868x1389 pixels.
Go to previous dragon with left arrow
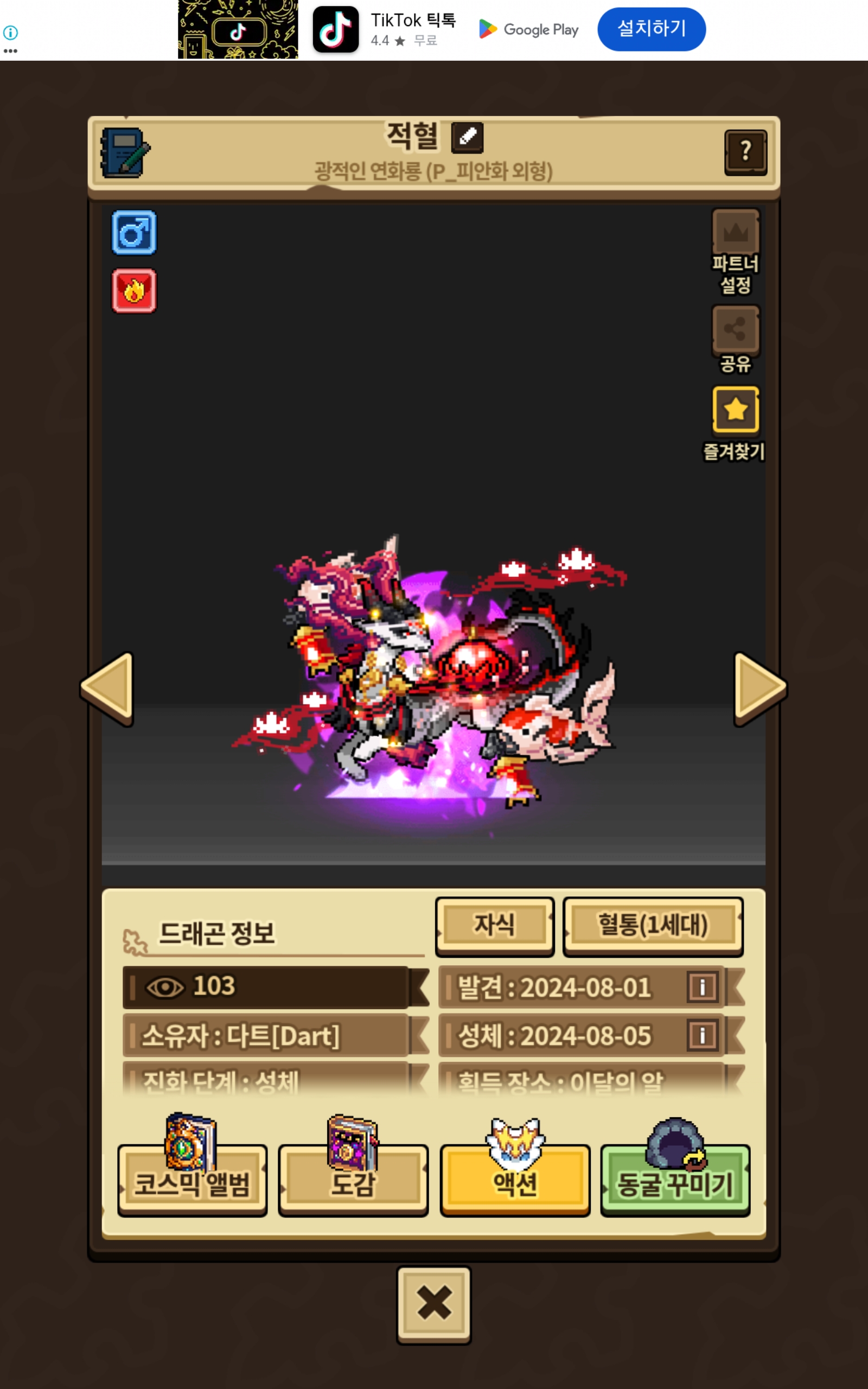[x=108, y=688]
